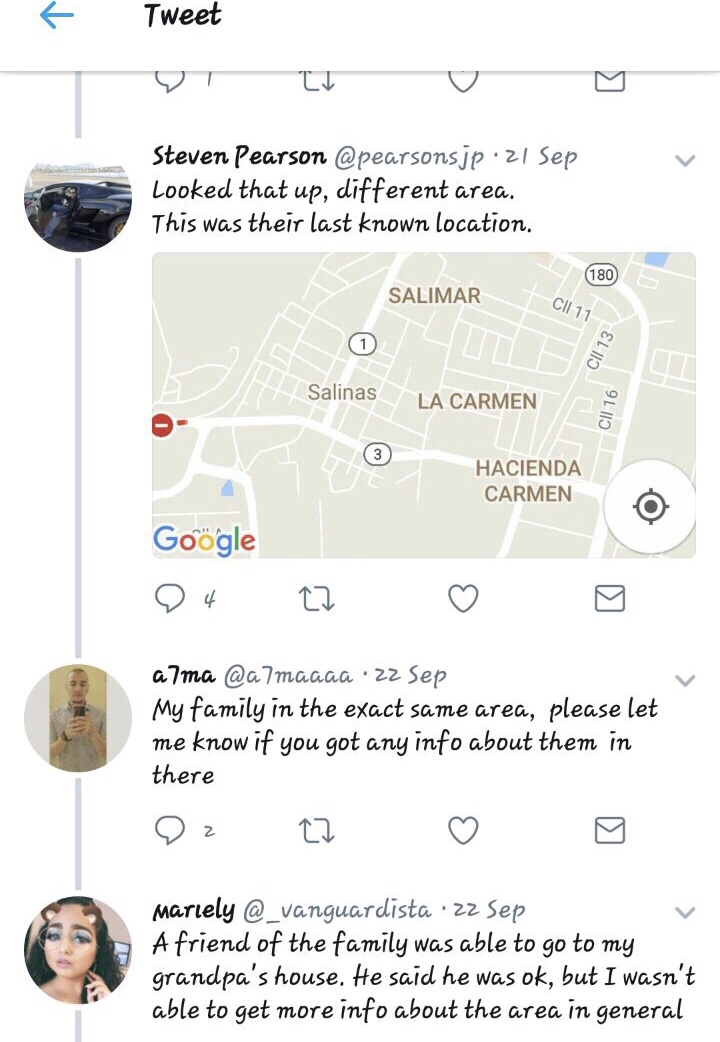
Task: Open the map image in Steven's tweet
Action: pyautogui.click(x=423, y=404)
